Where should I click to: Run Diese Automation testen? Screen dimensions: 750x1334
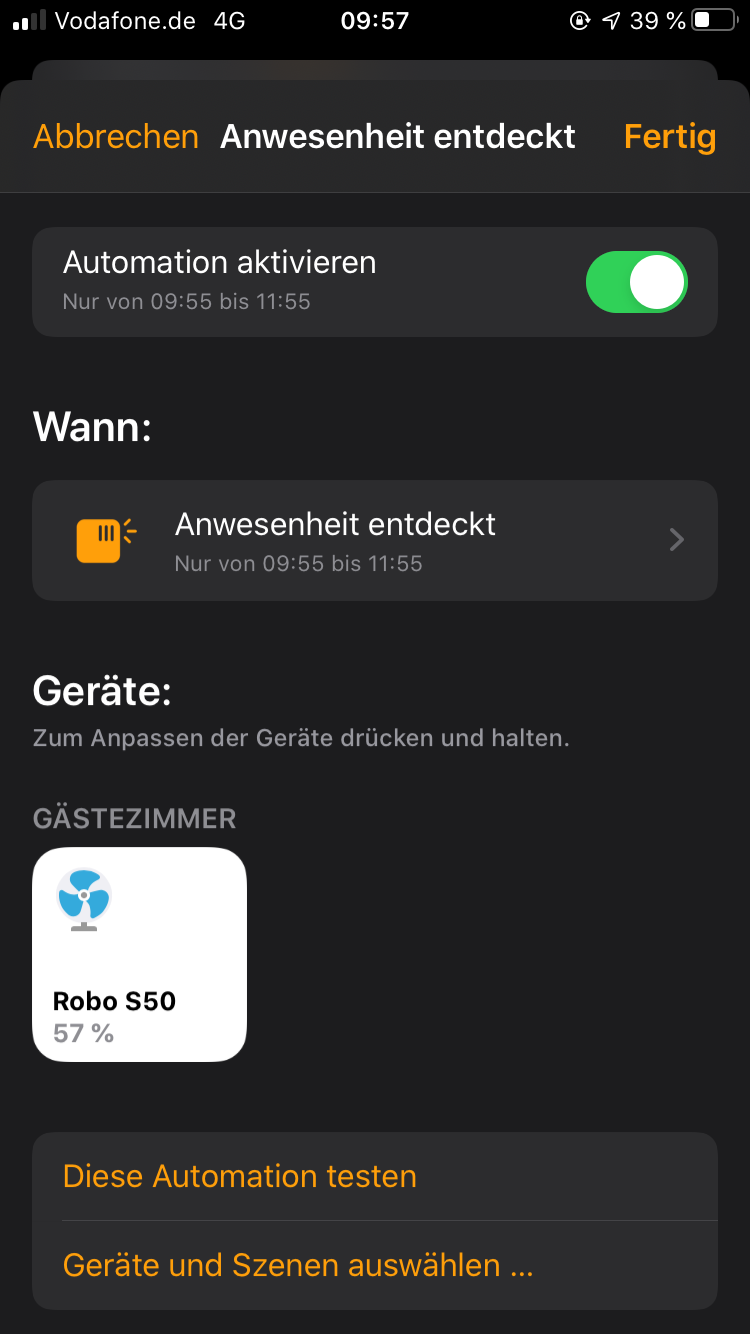pos(240,1176)
